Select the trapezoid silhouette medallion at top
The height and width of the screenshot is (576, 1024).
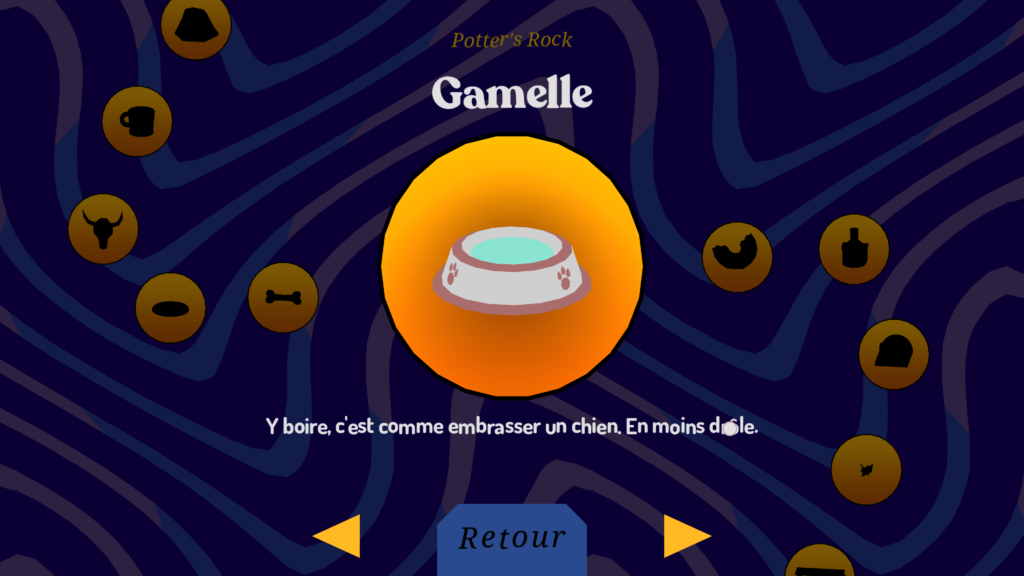(x=196, y=25)
